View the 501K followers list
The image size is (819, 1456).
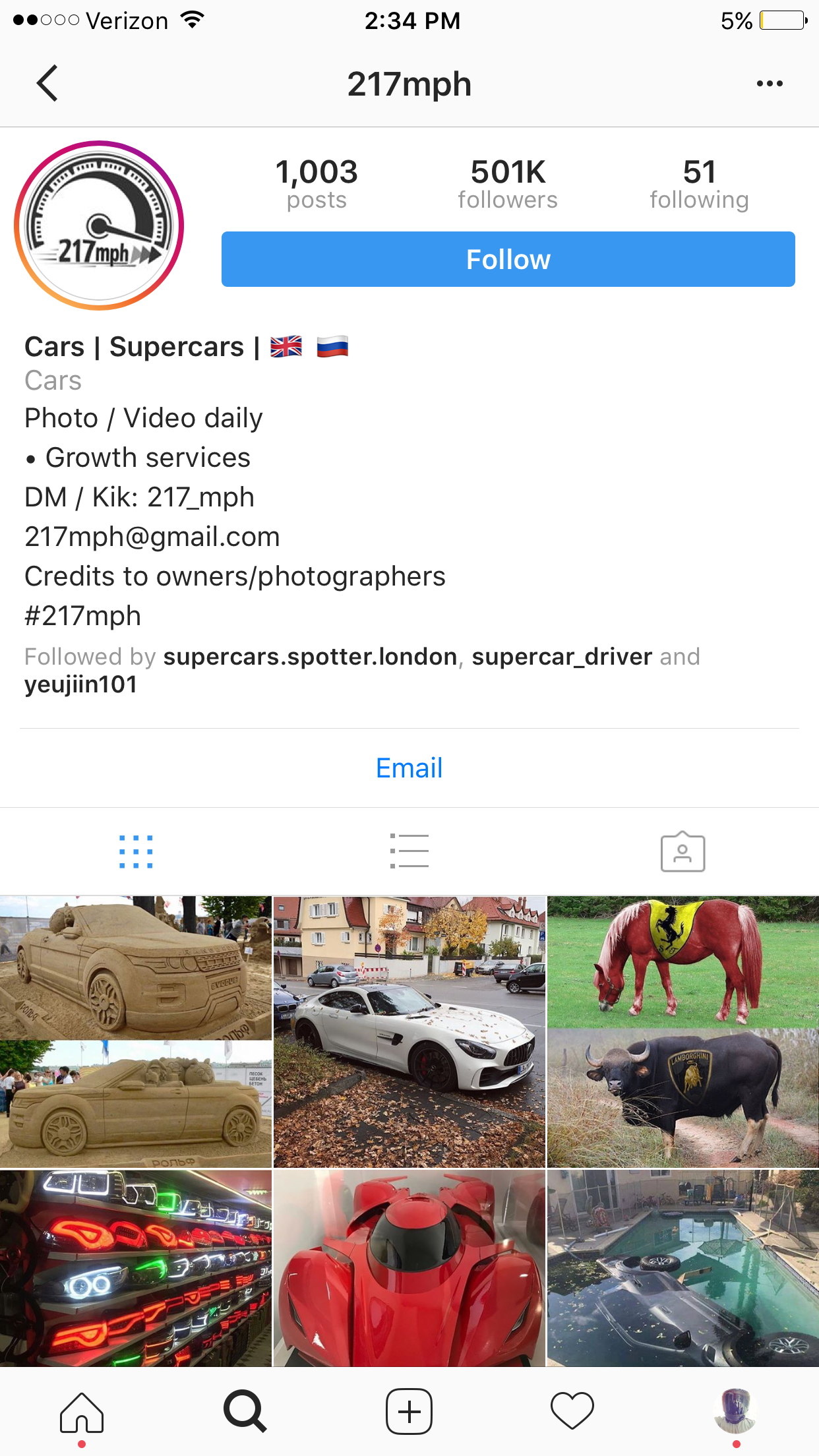(508, 183)
